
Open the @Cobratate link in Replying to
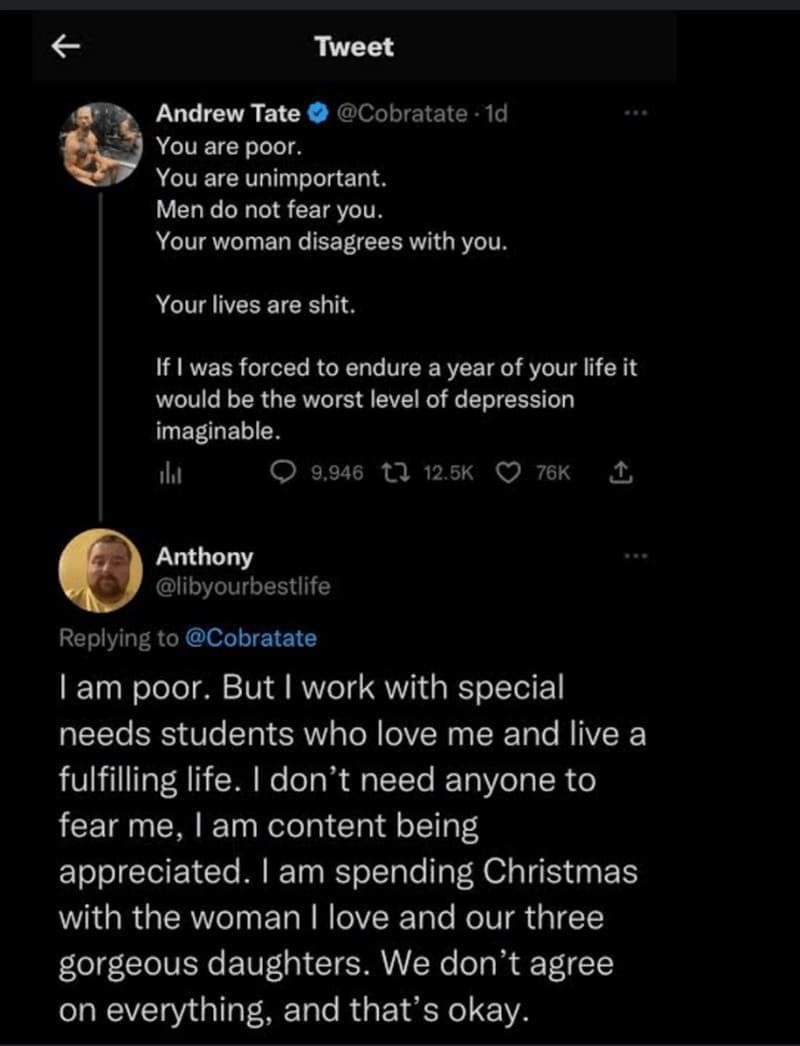pos(251,638)
